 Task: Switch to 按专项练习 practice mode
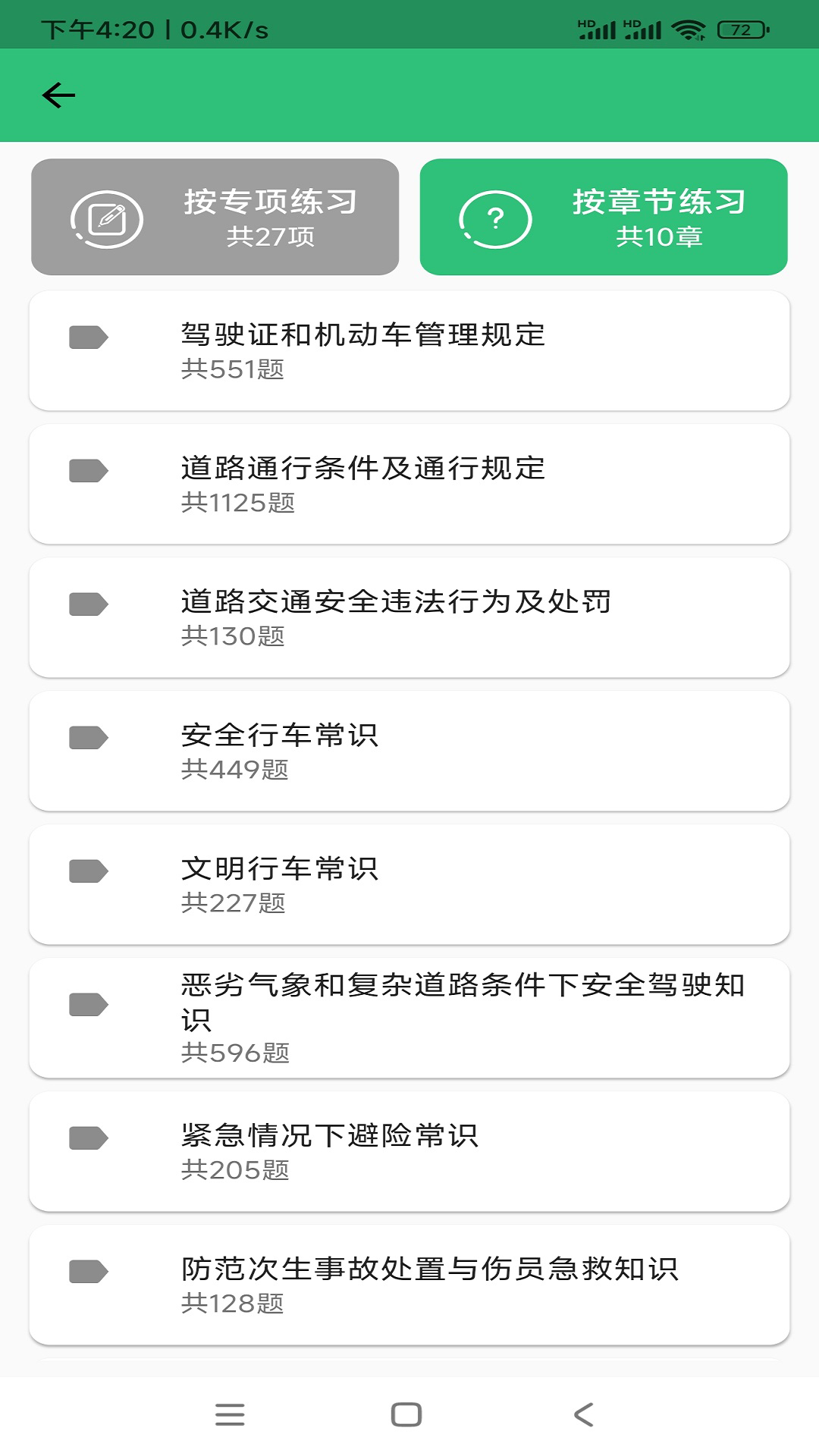click(215, 216)
